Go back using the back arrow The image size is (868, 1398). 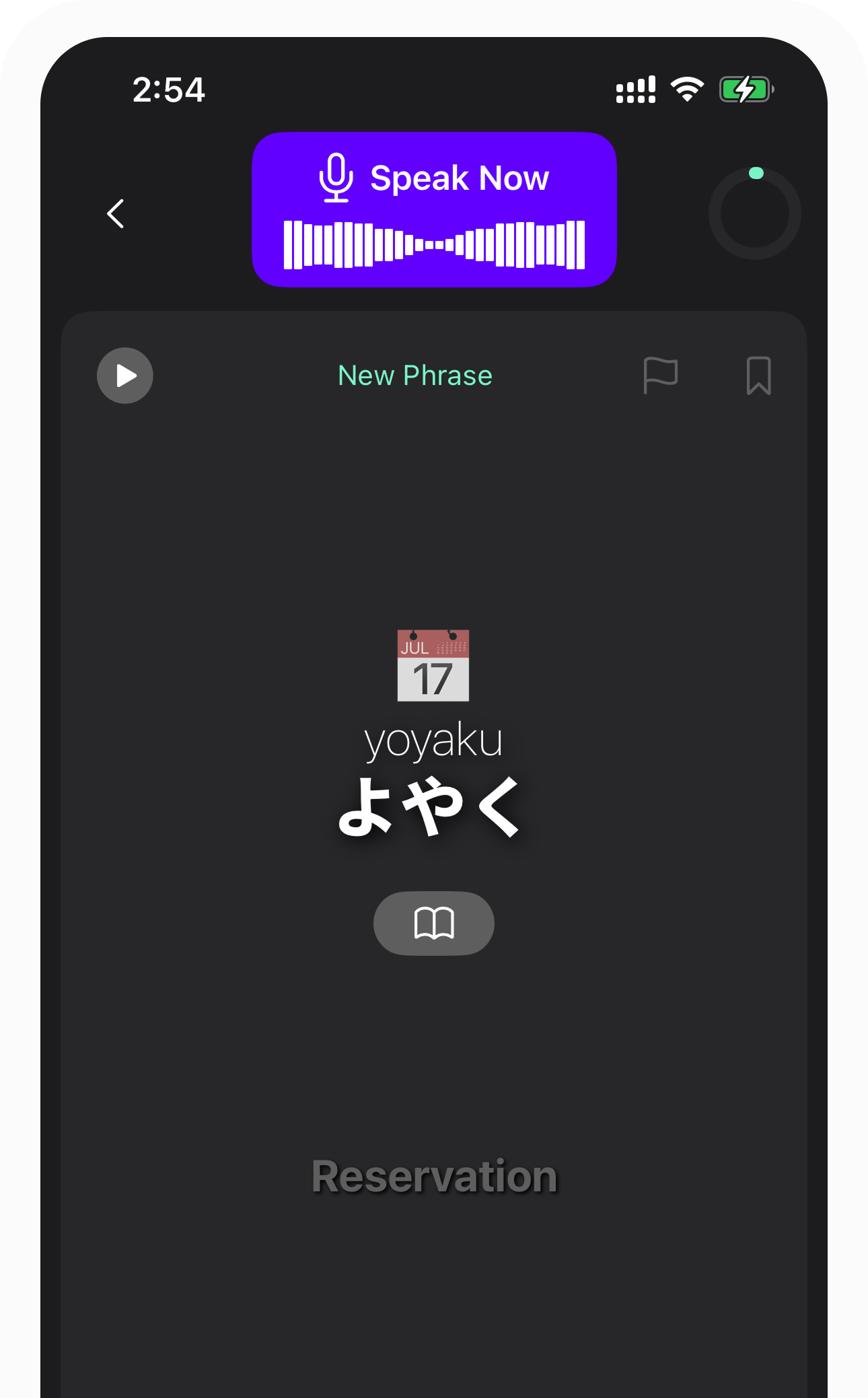(116, 213)
